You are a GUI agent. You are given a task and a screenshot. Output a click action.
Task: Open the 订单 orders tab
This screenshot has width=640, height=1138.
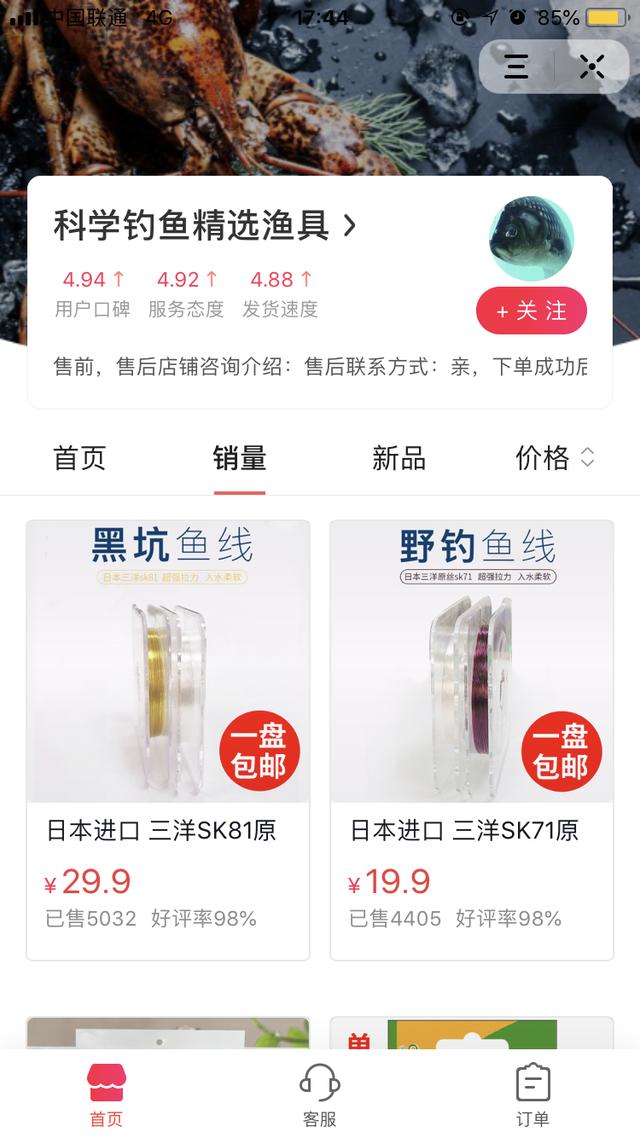tap(533, 1094)
